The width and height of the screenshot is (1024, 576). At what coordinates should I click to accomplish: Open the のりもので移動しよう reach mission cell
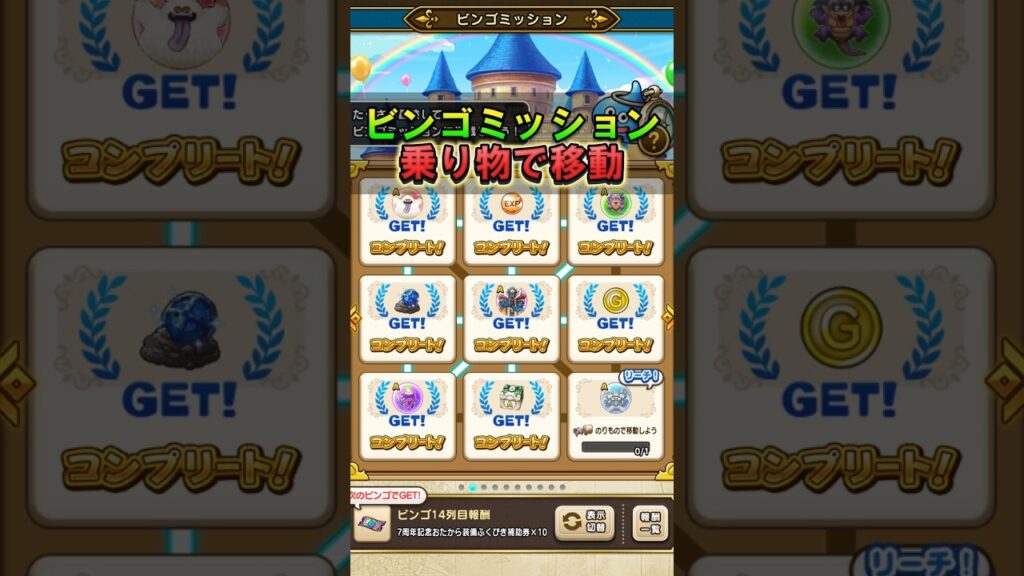616,416
